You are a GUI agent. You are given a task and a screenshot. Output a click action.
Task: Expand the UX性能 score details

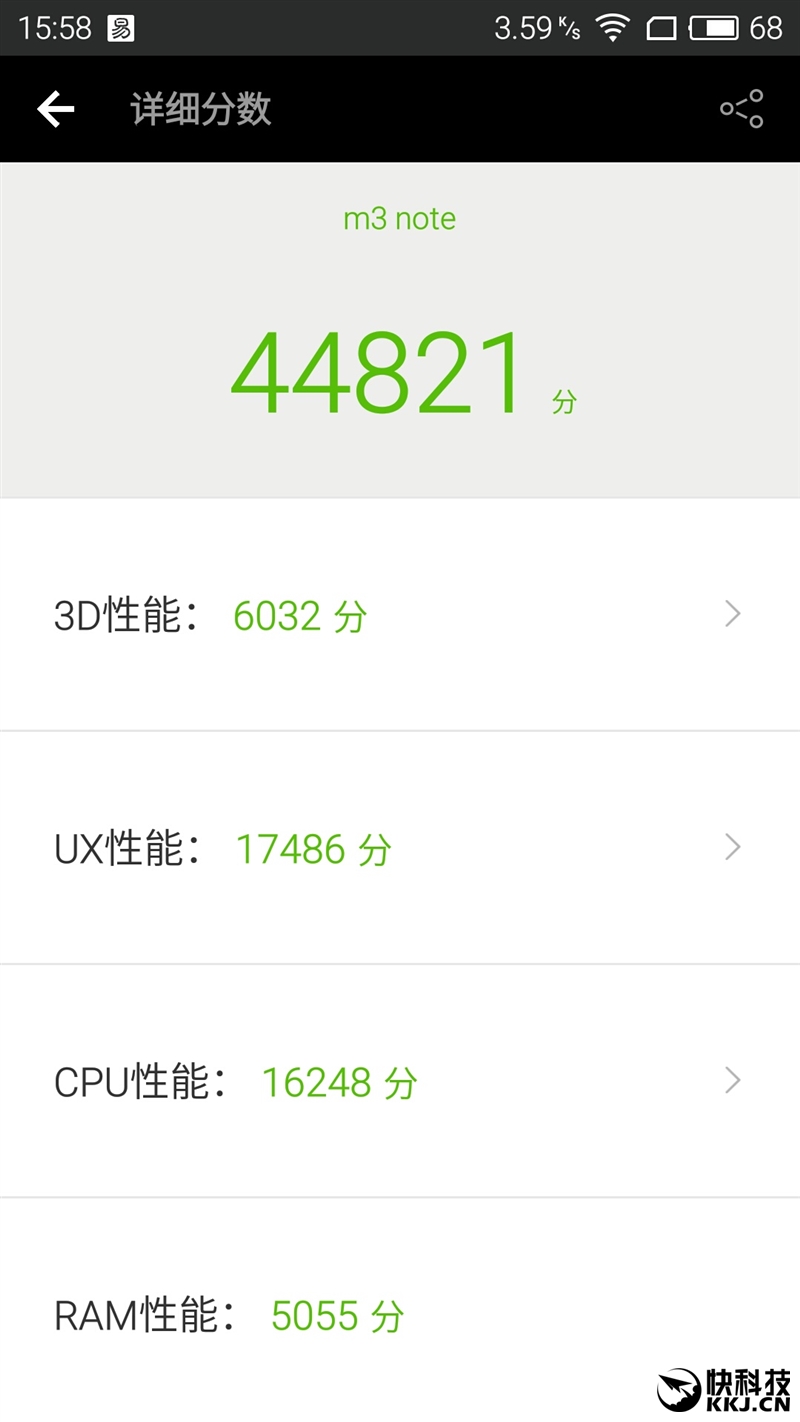731,848
